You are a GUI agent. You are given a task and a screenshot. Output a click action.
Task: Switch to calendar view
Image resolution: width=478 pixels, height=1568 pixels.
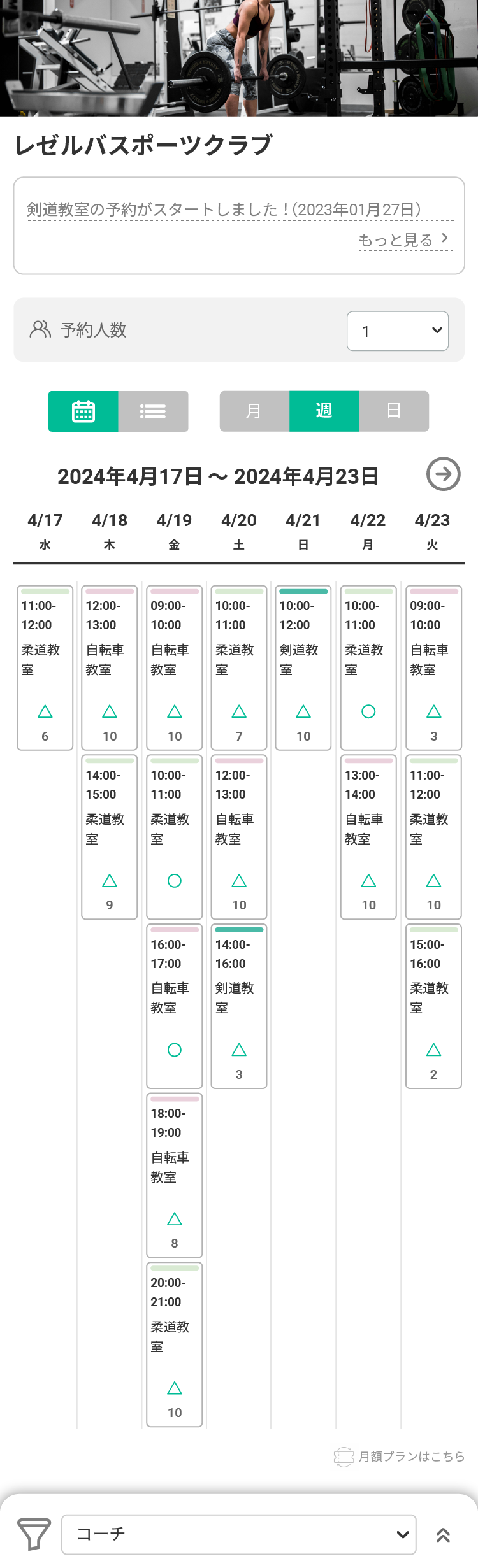(83, 411)
